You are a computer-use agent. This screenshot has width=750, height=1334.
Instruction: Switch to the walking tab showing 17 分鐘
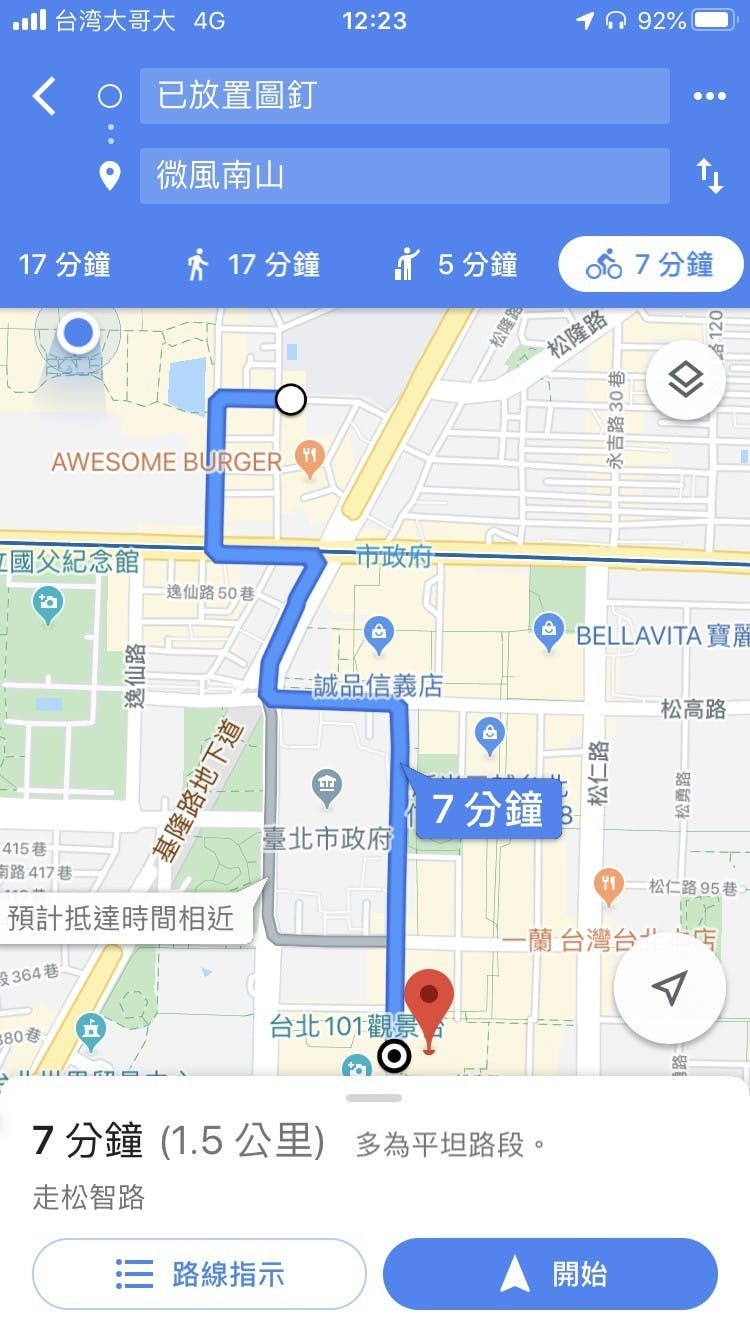pyautogui.click(x=254, y=265)
